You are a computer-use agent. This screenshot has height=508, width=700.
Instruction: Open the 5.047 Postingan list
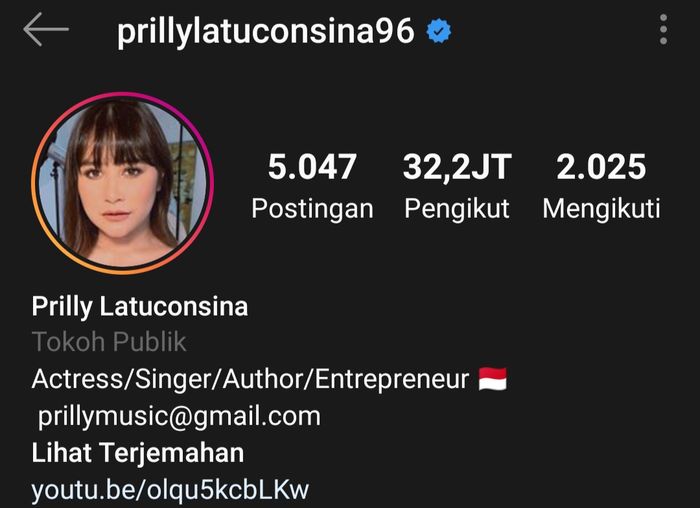click(312, 186)
